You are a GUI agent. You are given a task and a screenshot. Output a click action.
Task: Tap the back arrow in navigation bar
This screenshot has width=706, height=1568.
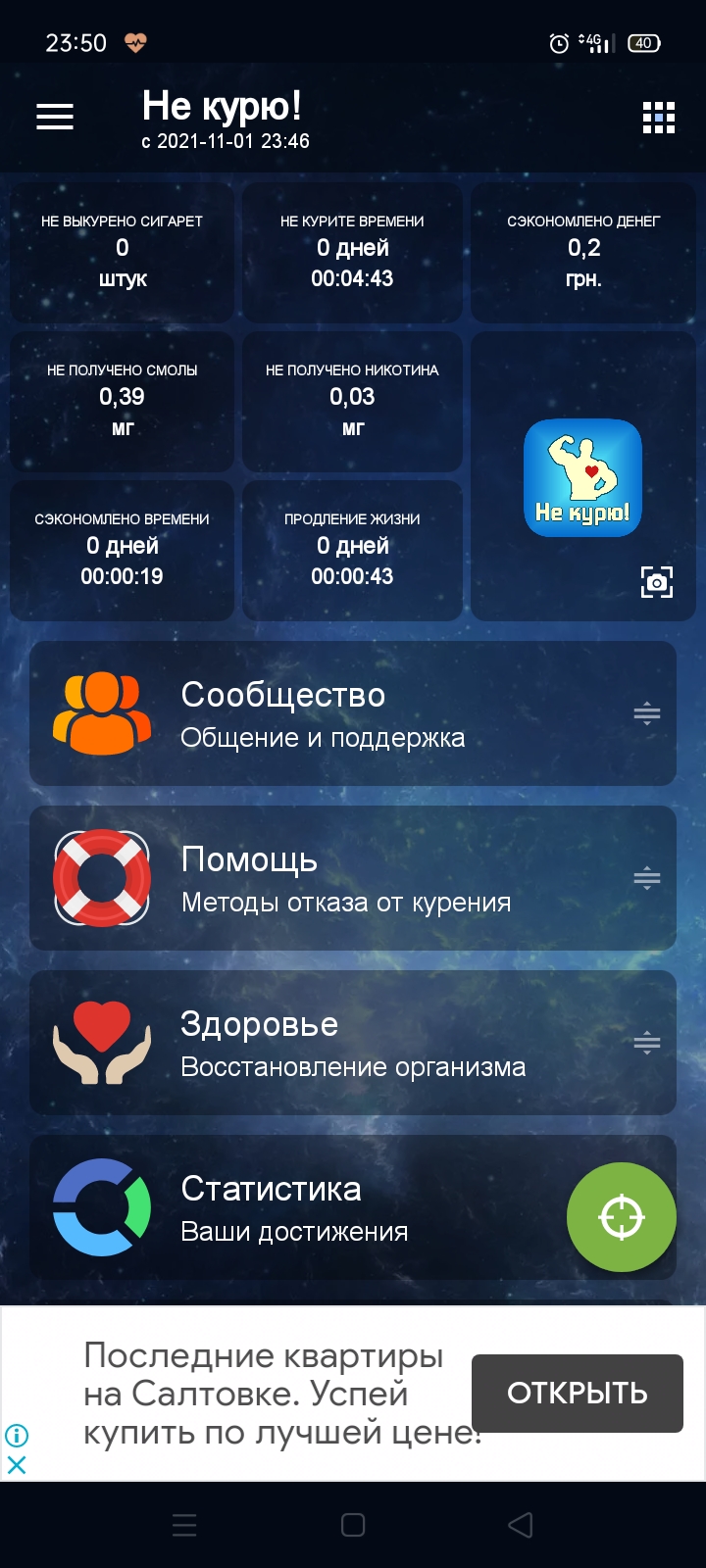point(522,1525)
